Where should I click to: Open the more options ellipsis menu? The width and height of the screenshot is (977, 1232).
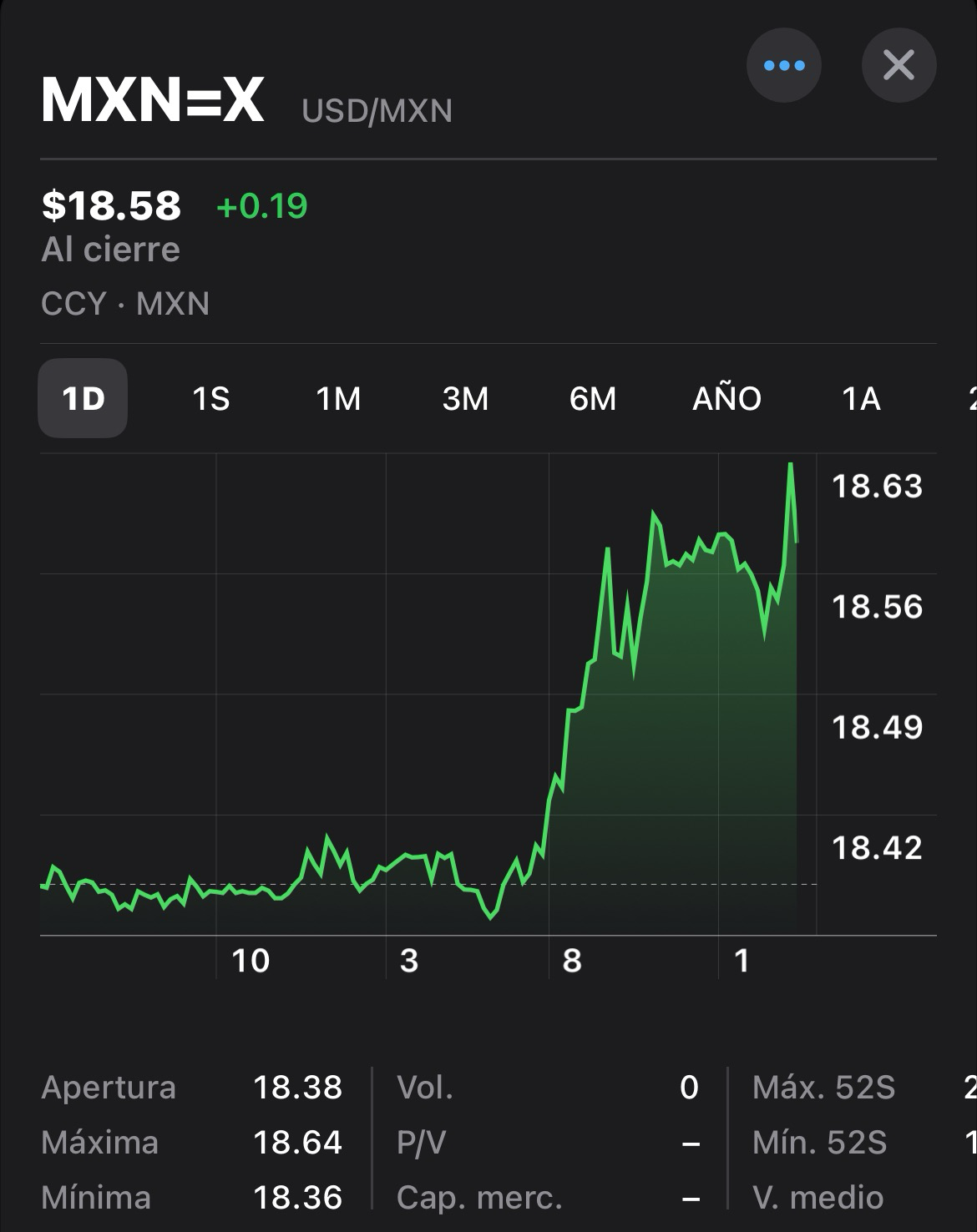[x=783, y=66]
